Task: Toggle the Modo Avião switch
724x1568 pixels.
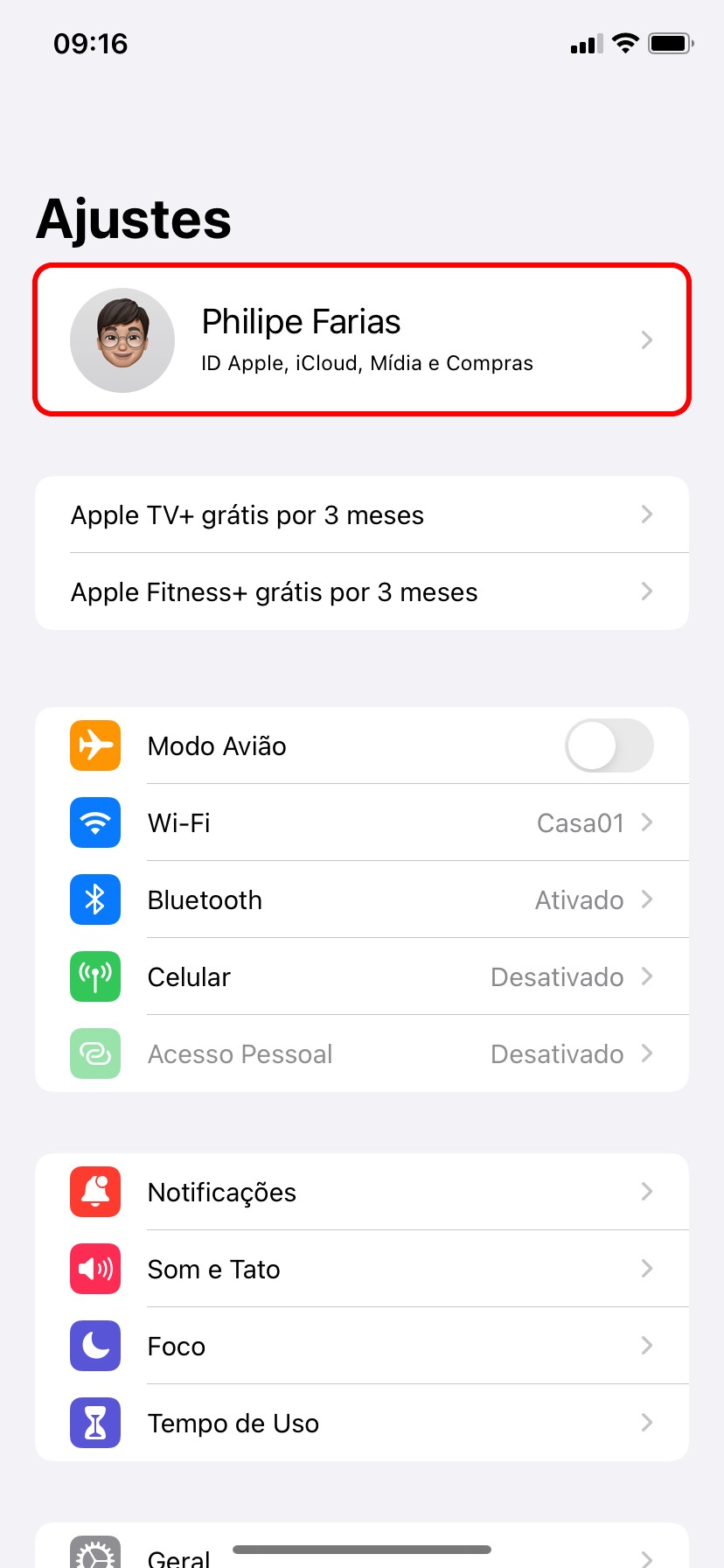Action: click(609, 745)
